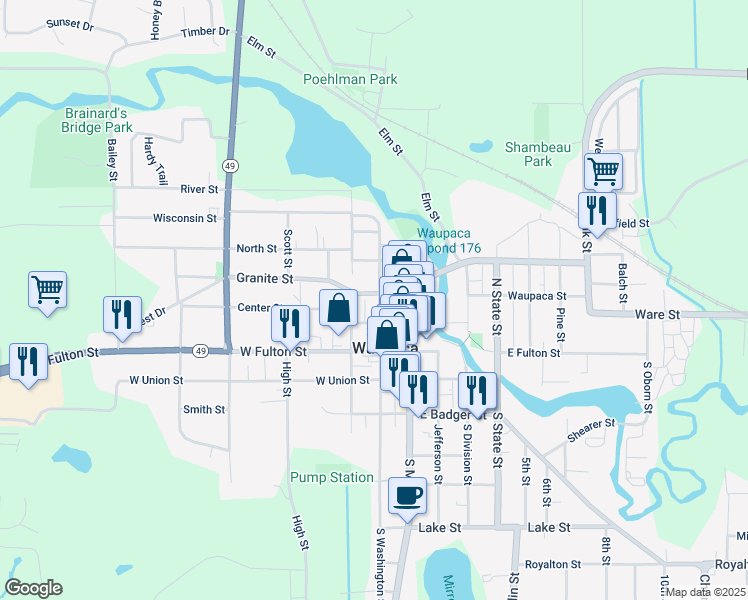Open the restaurant marker near Forest Dr
This screenshot has width=748, height=600.
click(x=123, y=318)
